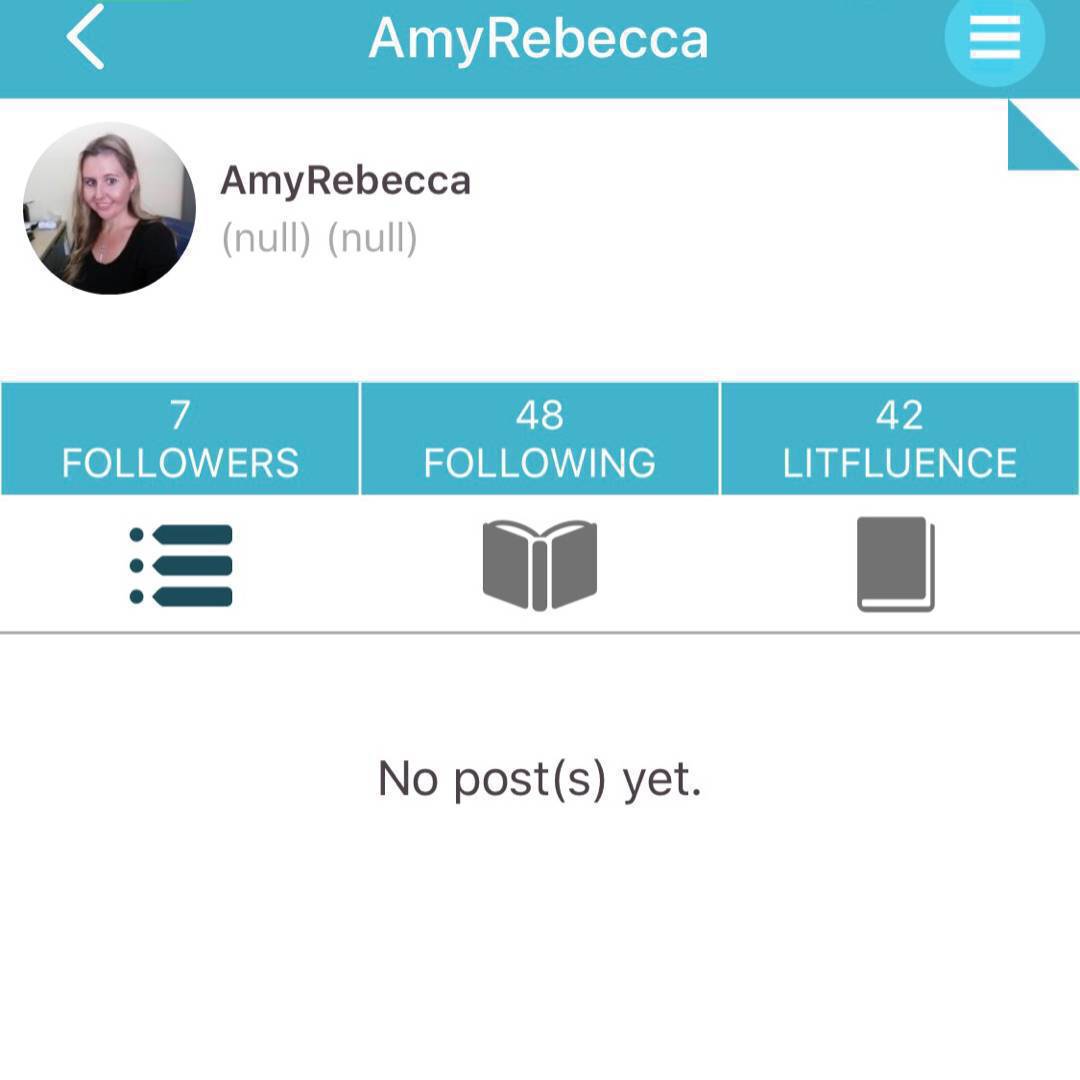Go back using the top-left arrow
Viewport: 1080px width, 1080px height.
pyautogui.click(x=86, y=37)
